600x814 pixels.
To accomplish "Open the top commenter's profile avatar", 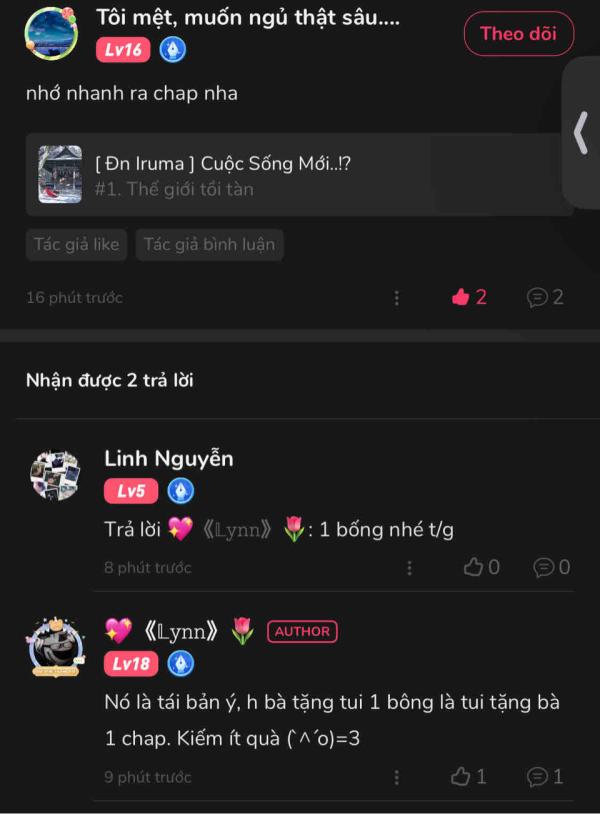I will point(50,33).
